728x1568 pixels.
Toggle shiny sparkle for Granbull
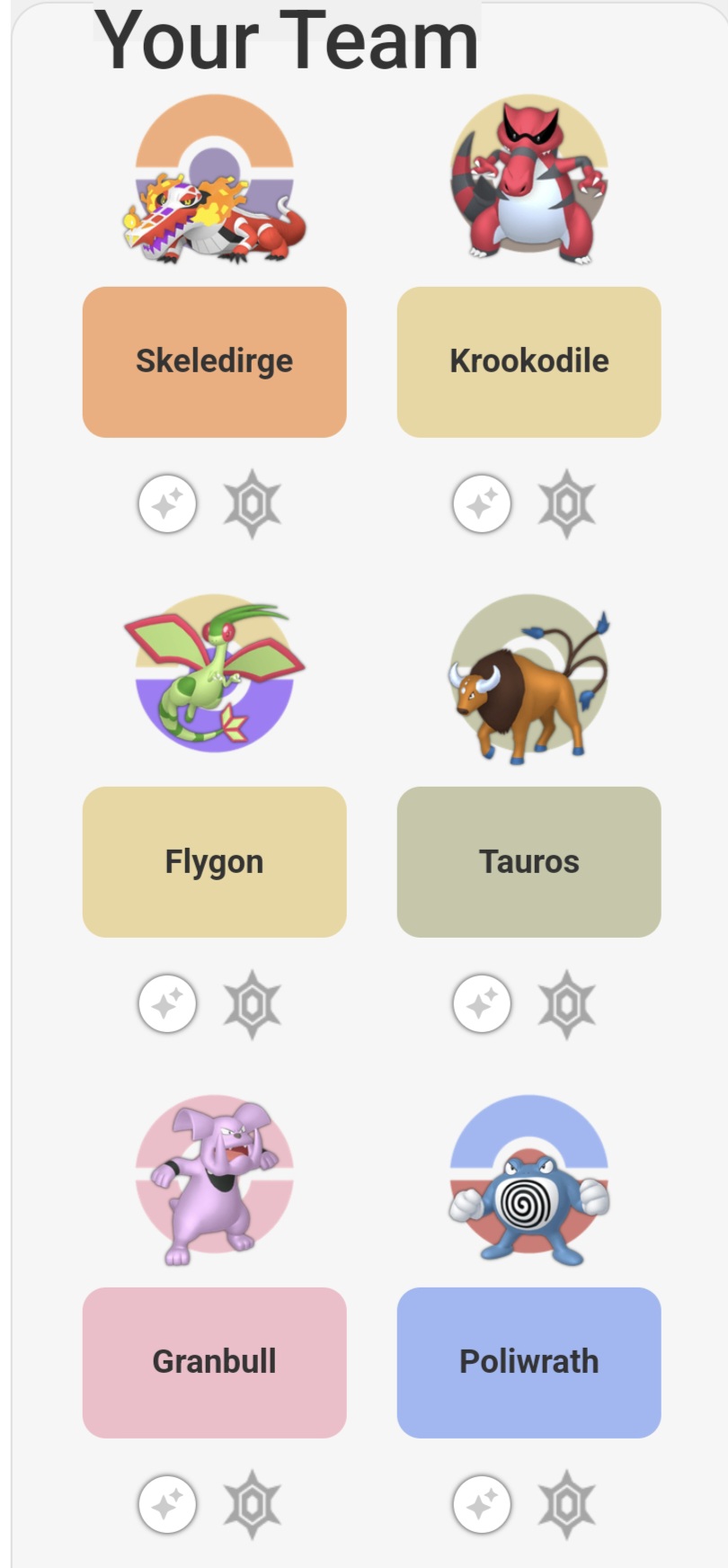(167, 1503)
